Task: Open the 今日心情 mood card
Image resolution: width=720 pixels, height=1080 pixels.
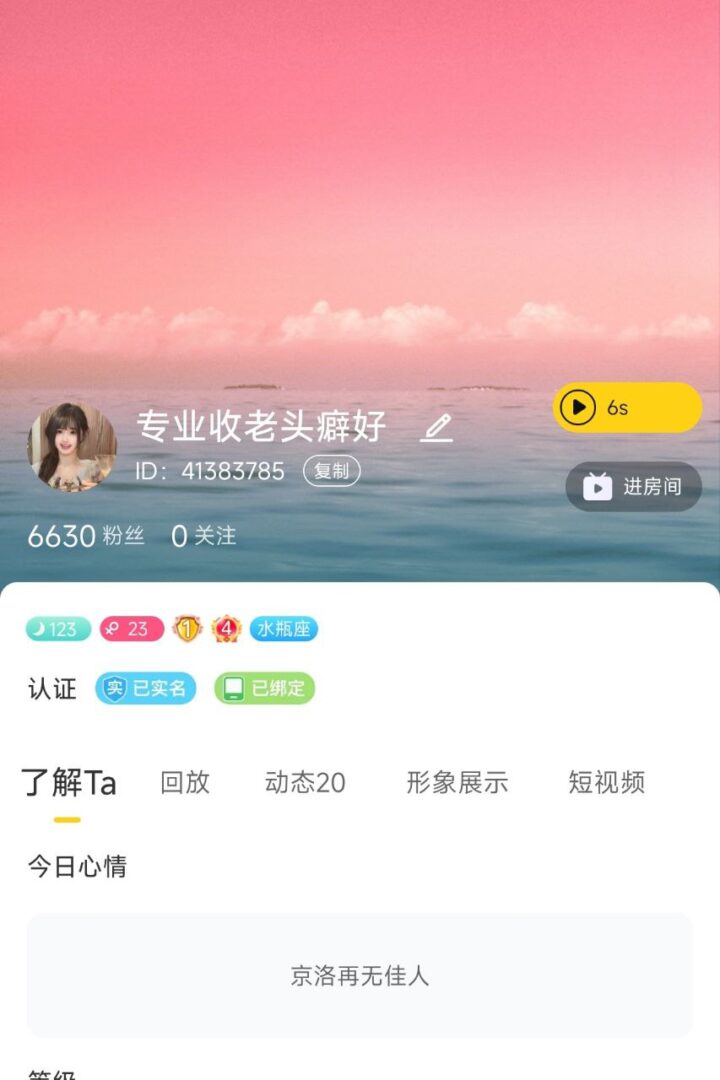Action: pyautogui.click(x=360, y=975)
